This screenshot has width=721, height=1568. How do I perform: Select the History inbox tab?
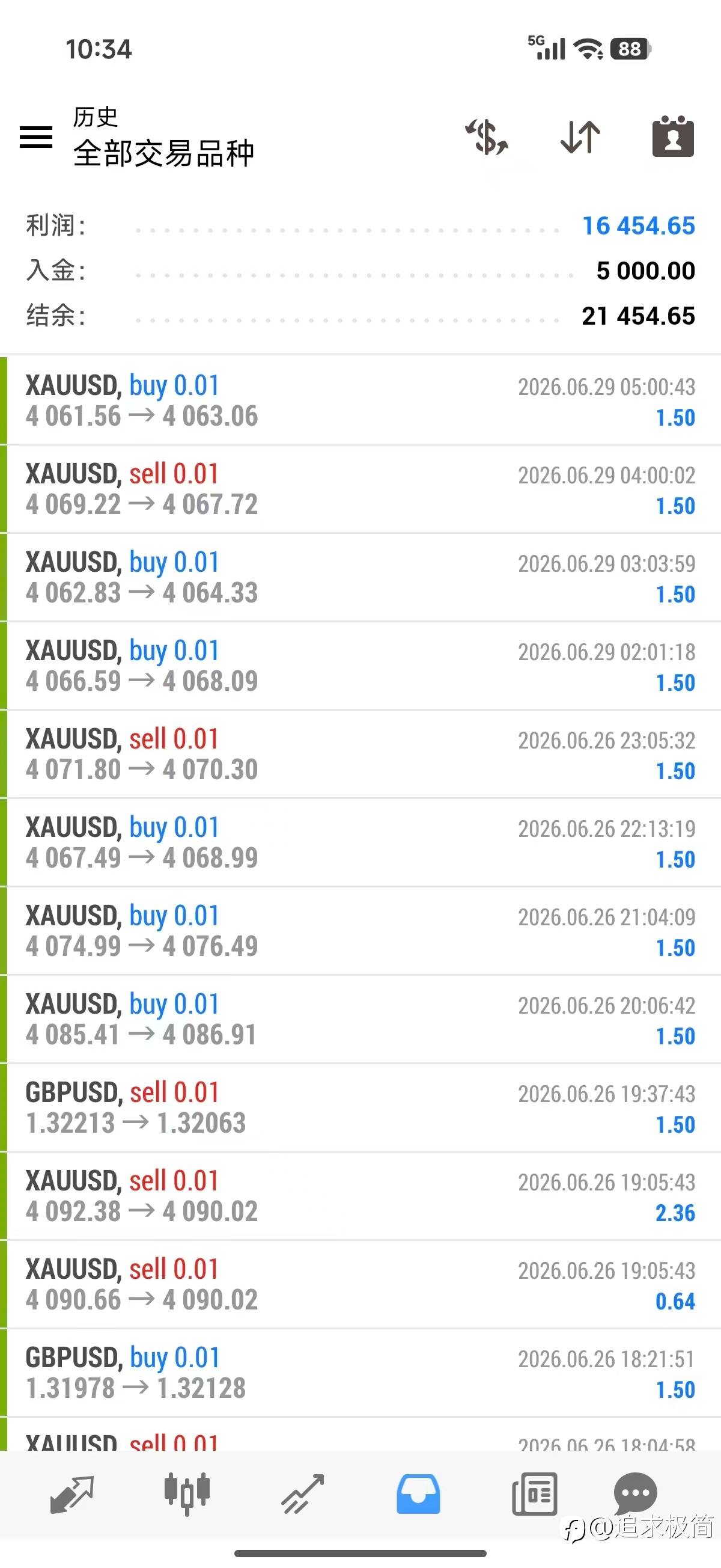418,1494
